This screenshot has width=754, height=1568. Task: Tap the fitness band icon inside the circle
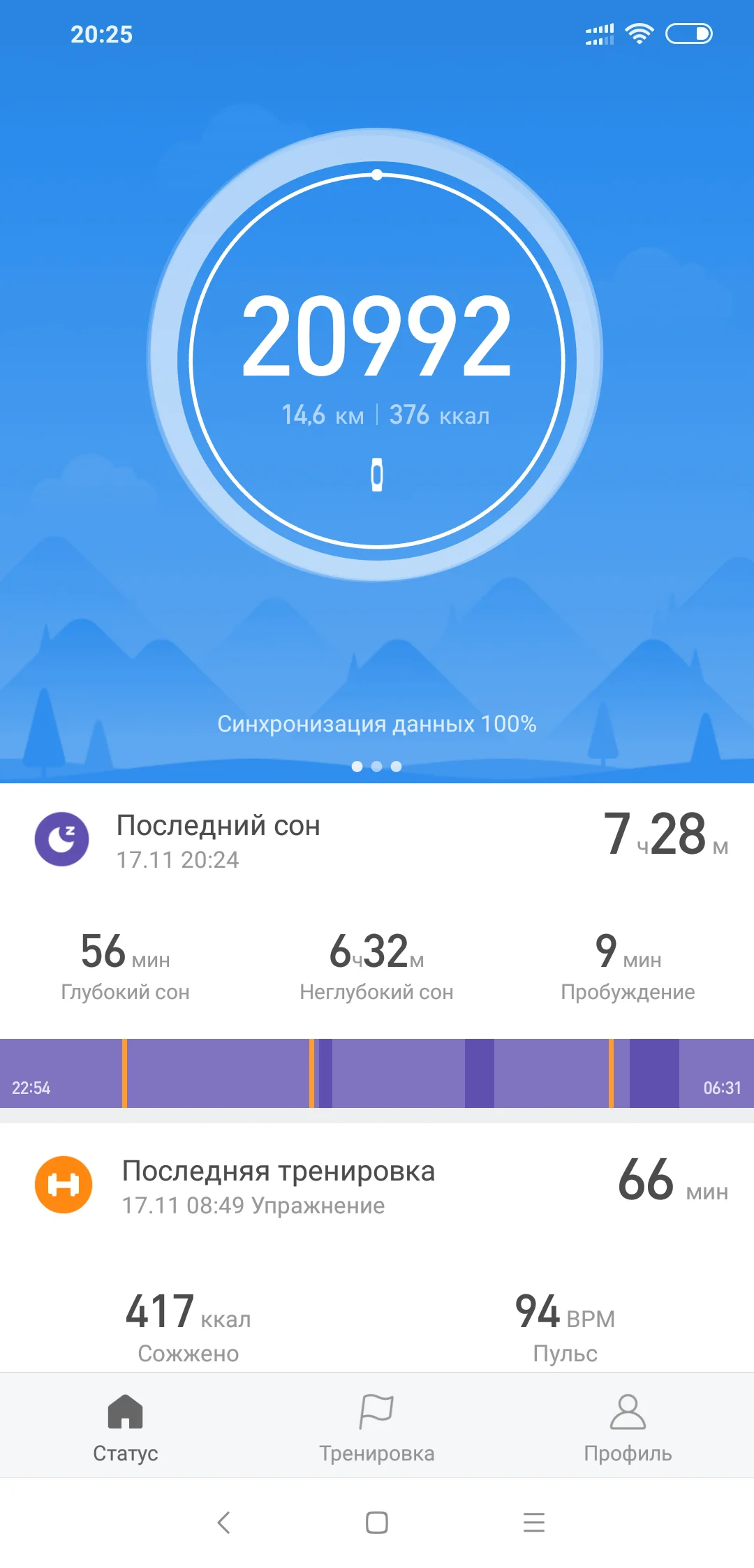tap(377, 473)
